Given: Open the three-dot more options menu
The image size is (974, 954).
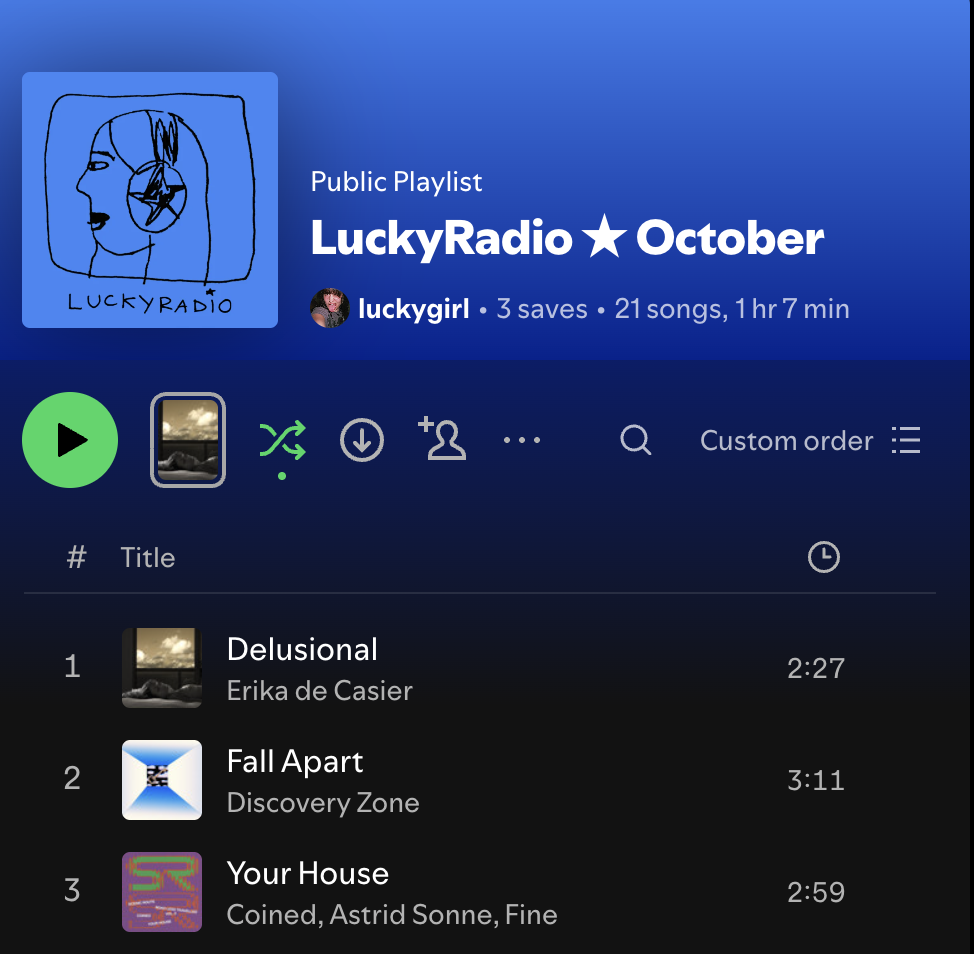Looking at the screenshot, I should click(x=522, y=440).
